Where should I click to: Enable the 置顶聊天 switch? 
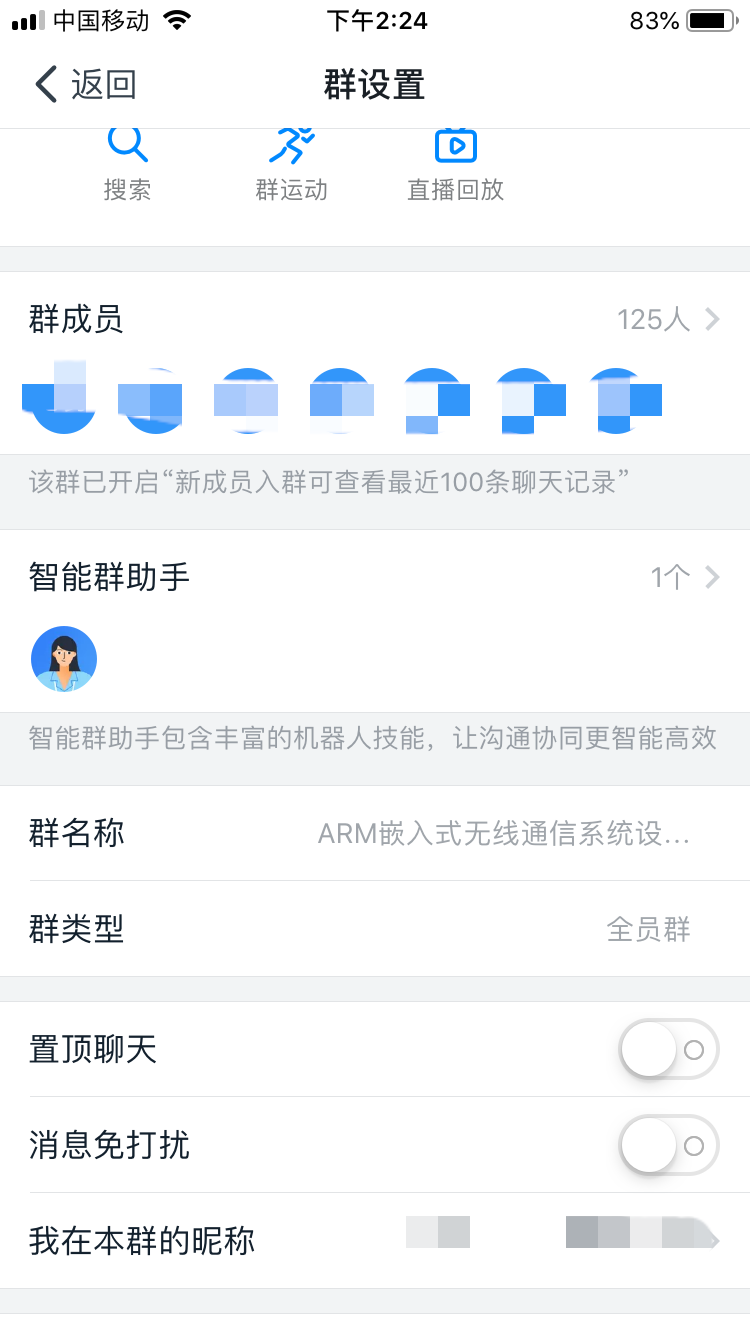(668, 1049)
